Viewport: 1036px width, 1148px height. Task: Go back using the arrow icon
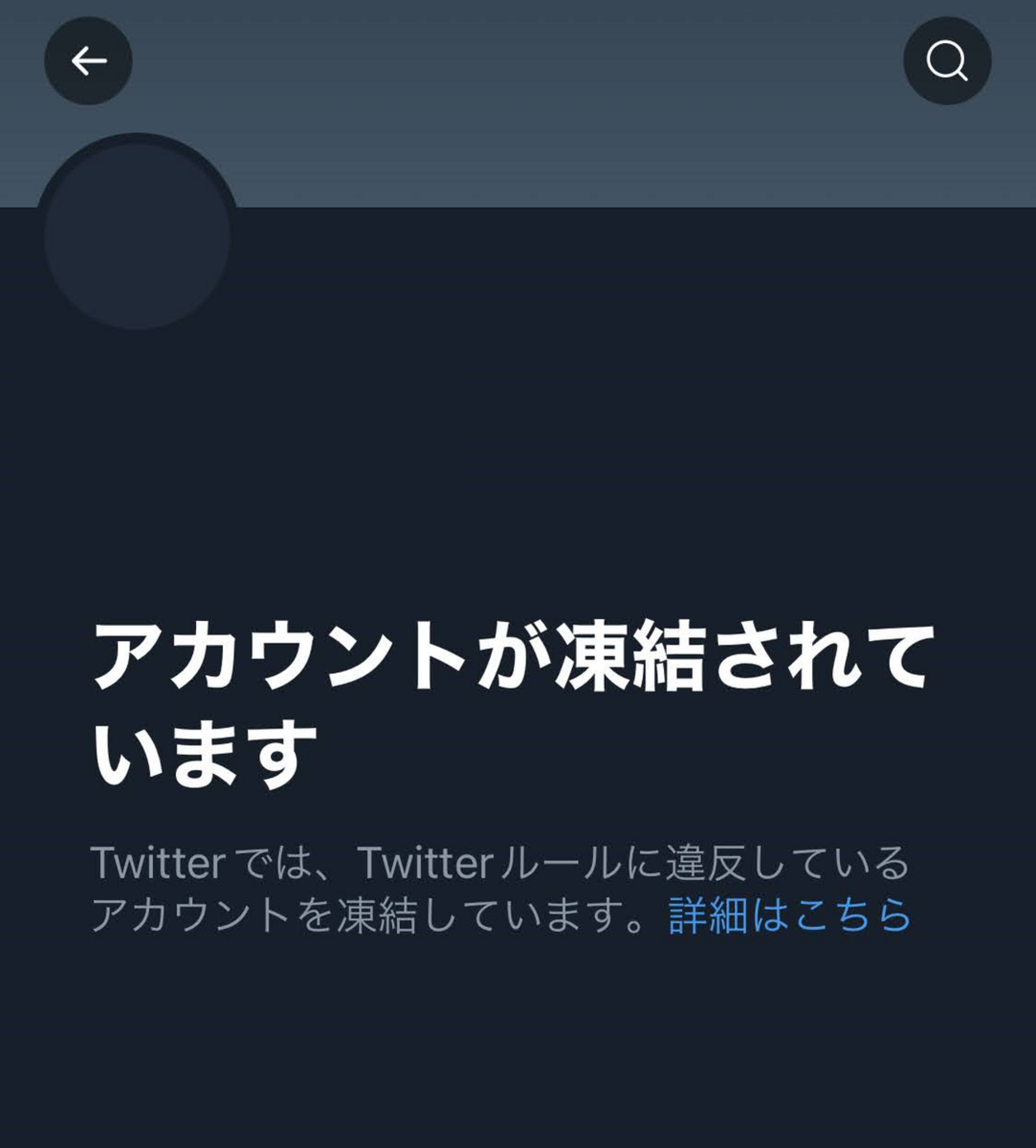click(88, 61)
